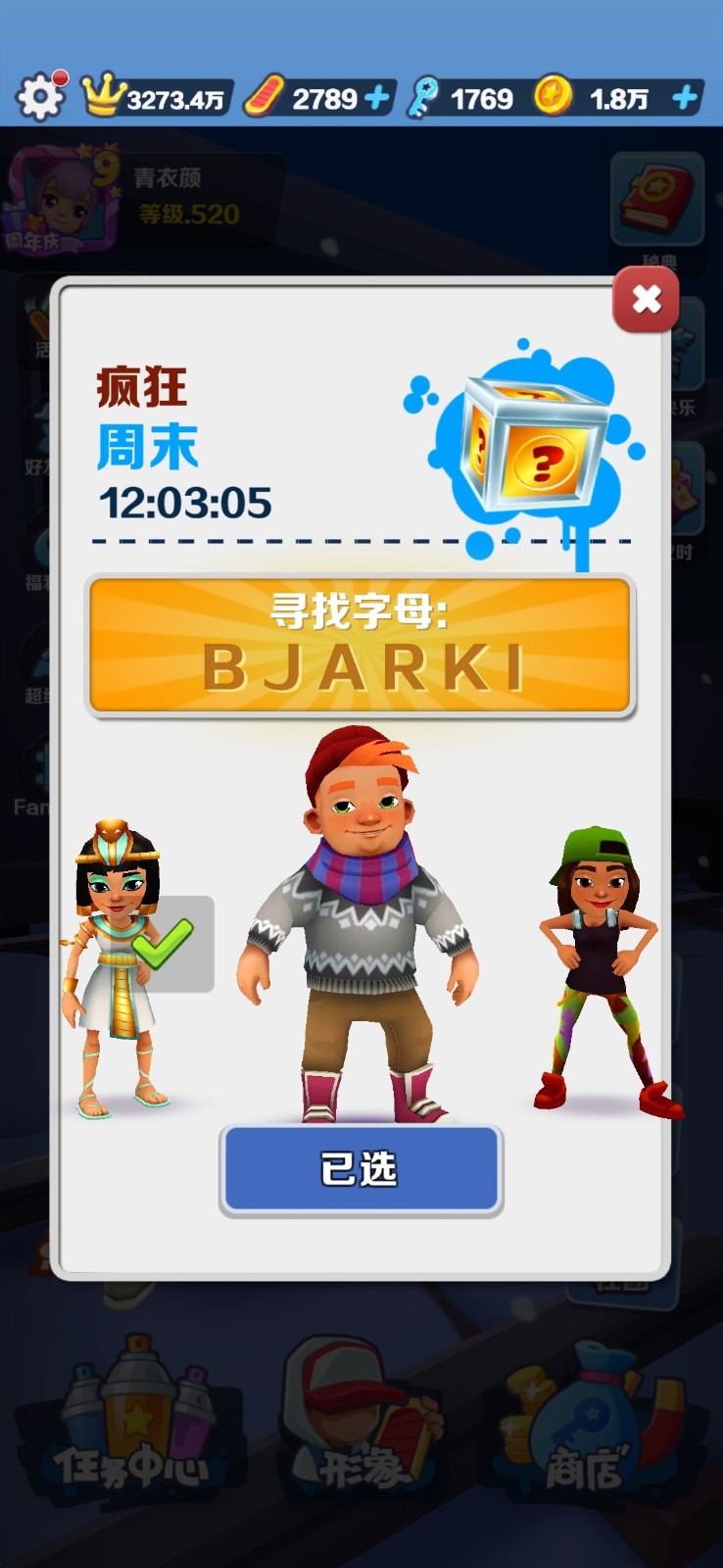
Task: Select the Egyptian queen character
Action: (116, 969)
